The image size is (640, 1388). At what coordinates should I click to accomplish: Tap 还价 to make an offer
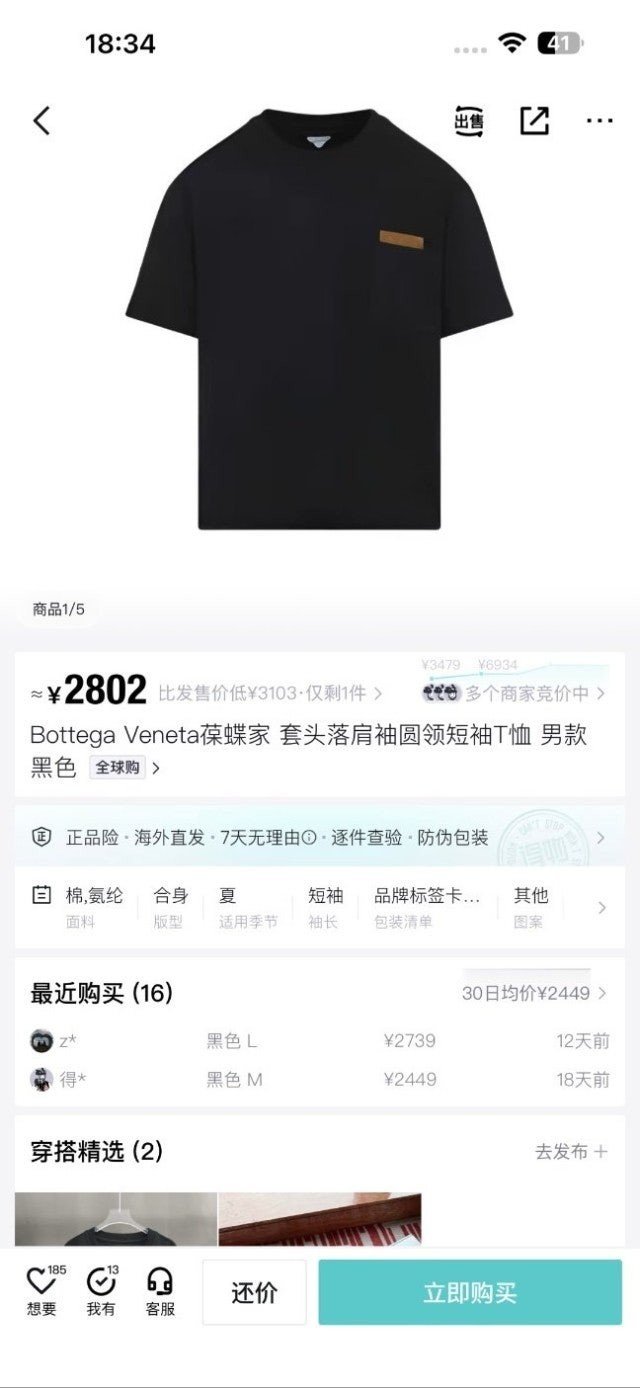tap(254, 1292)
